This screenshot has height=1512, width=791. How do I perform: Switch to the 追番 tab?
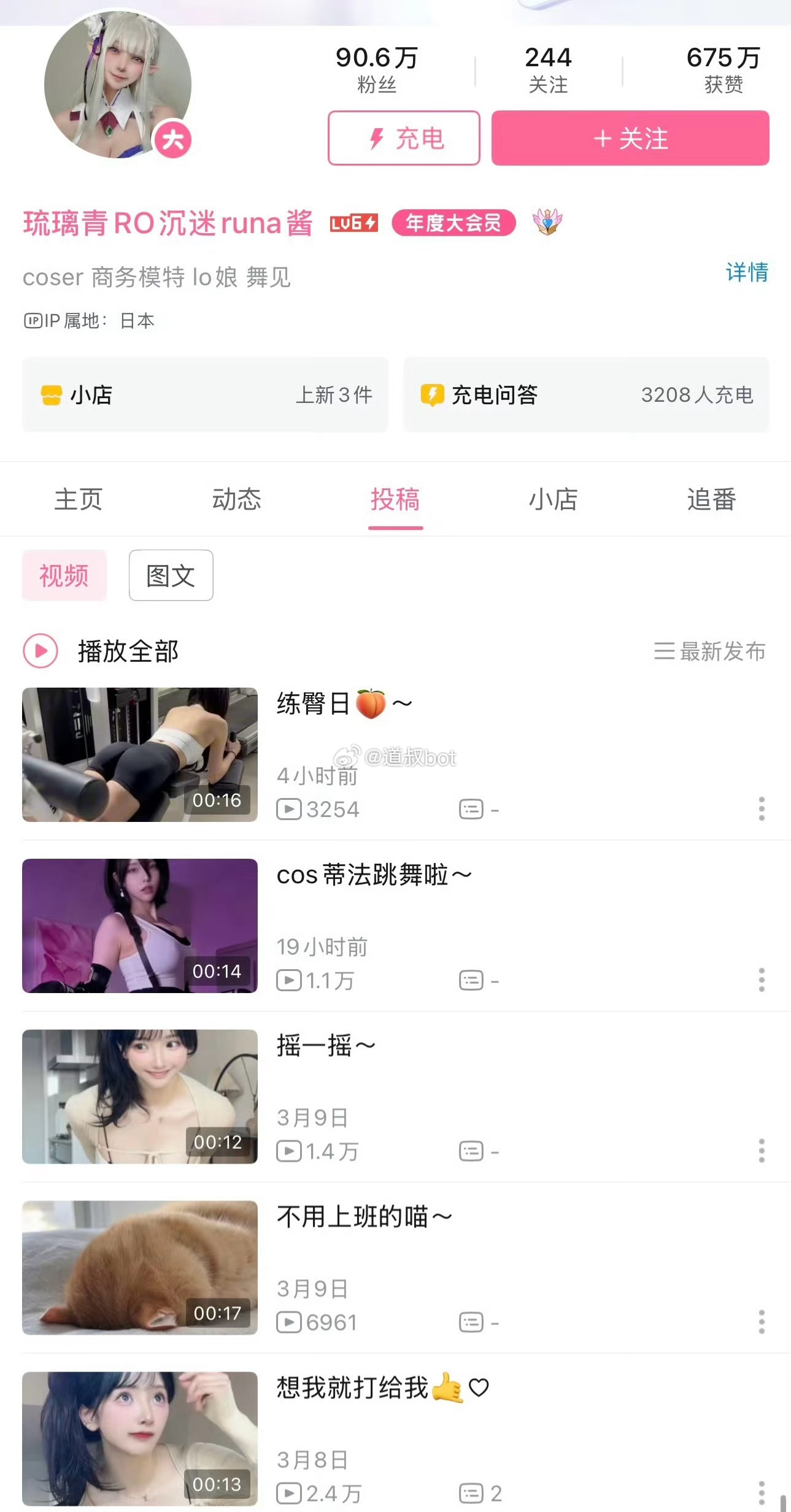[x=711, y=499]
